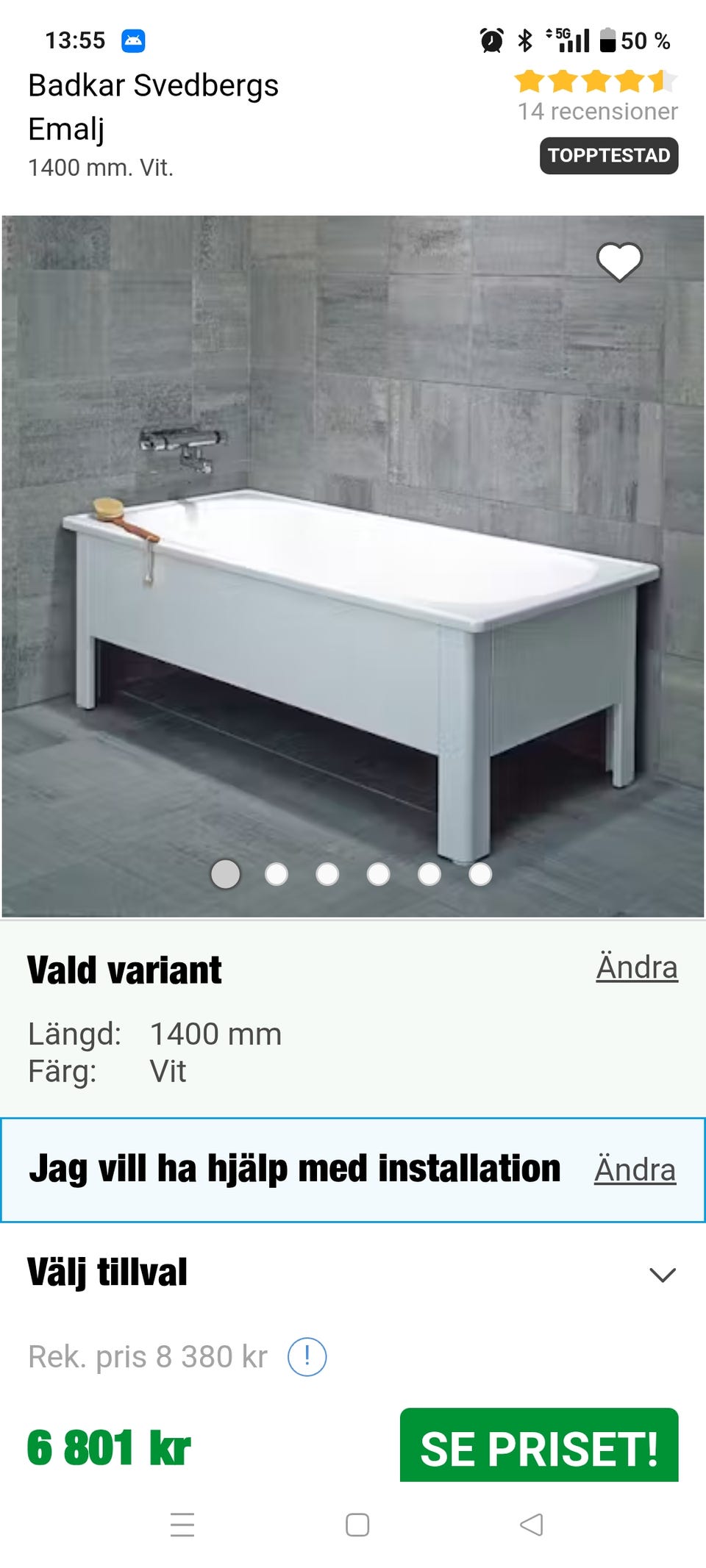The image size is (706, 1568).
Task: Tap the alarm clock status bar icon
Action: point(491,40)
